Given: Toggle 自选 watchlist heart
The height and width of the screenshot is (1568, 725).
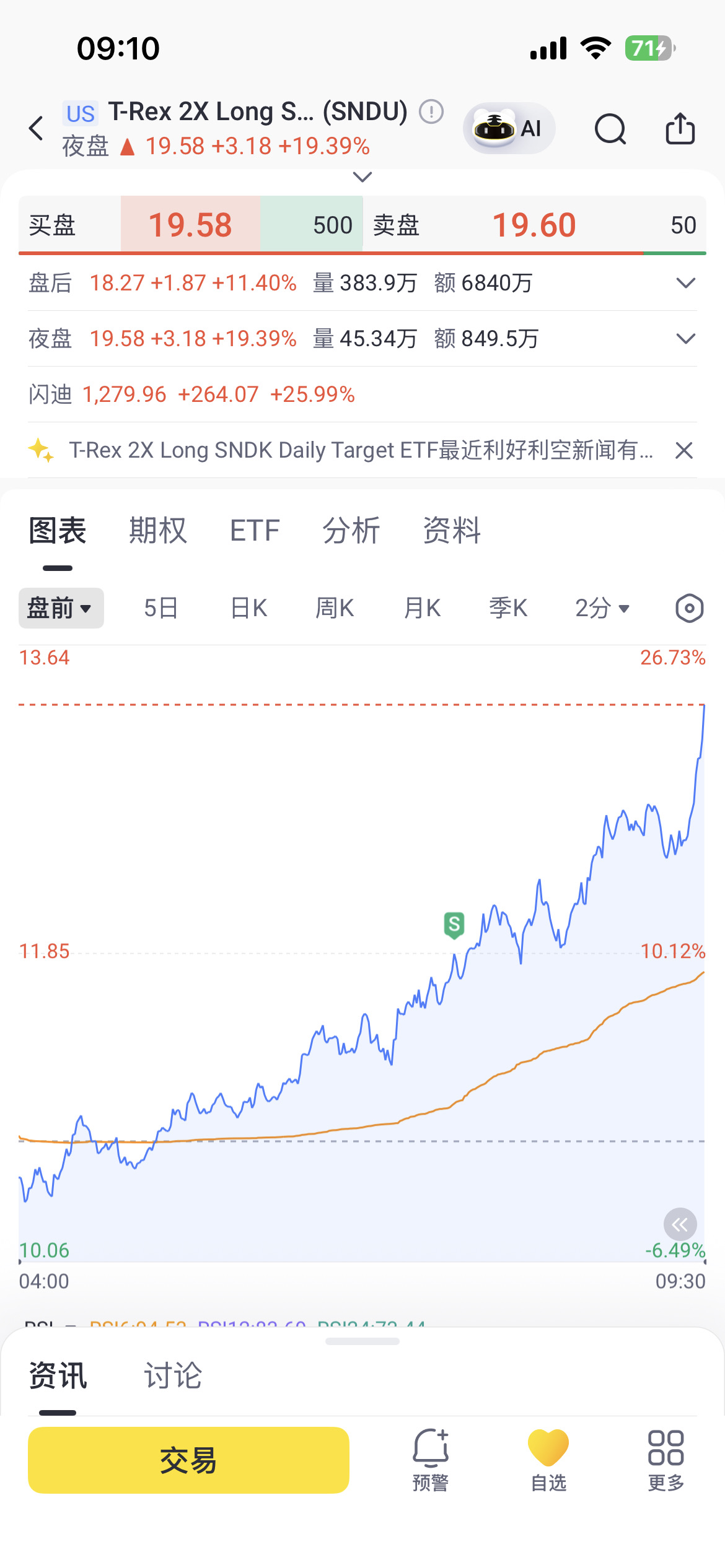Looking at the screenshot, I should pyautogui.click(x=548, y=1460).
